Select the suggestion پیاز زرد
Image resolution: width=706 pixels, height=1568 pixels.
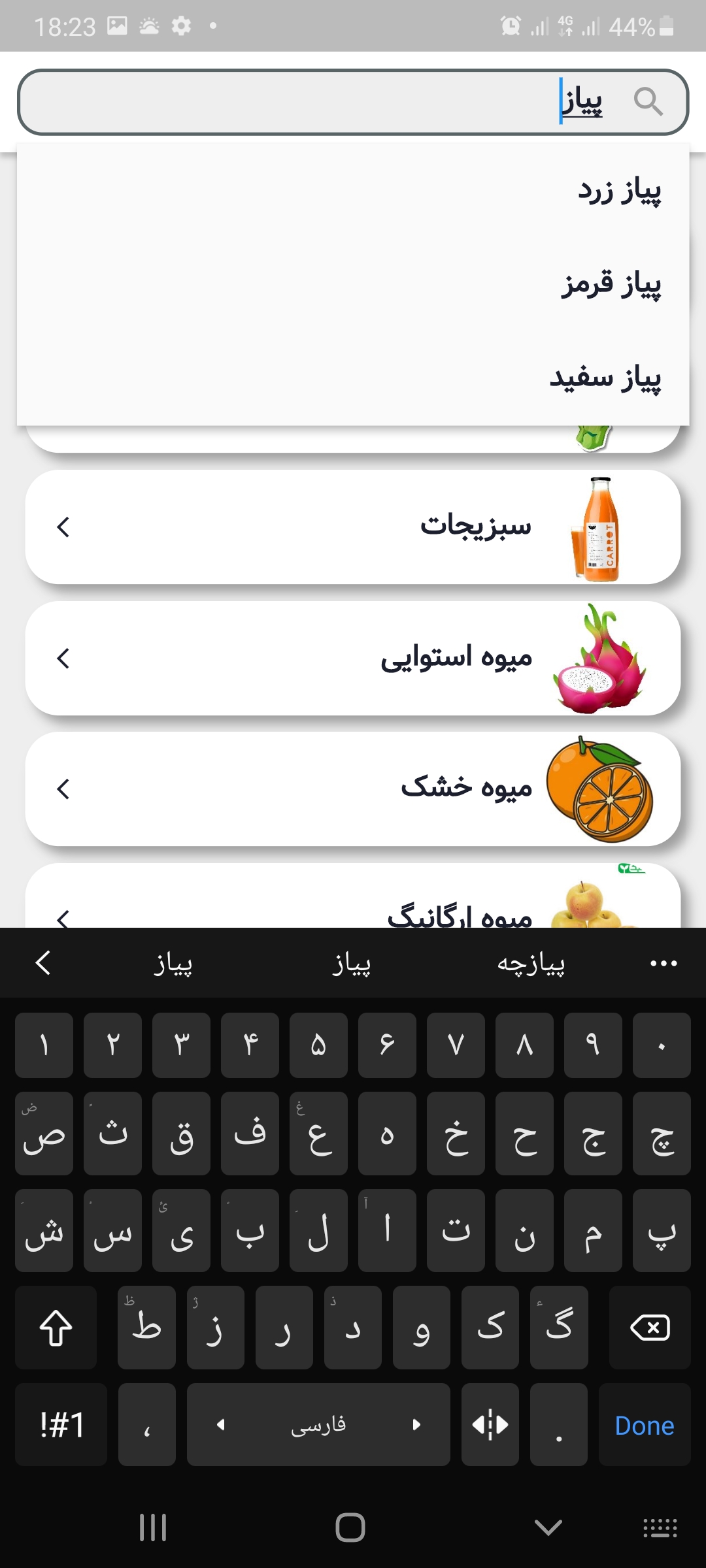pyautogui.click(x=618, y=191)
